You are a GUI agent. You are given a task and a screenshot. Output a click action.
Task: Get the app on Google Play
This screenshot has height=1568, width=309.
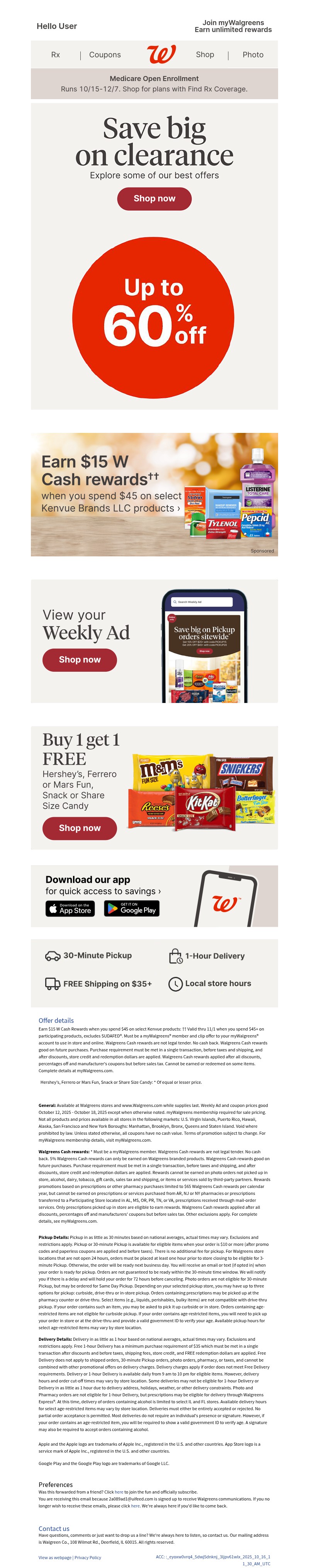click(132, 909)
